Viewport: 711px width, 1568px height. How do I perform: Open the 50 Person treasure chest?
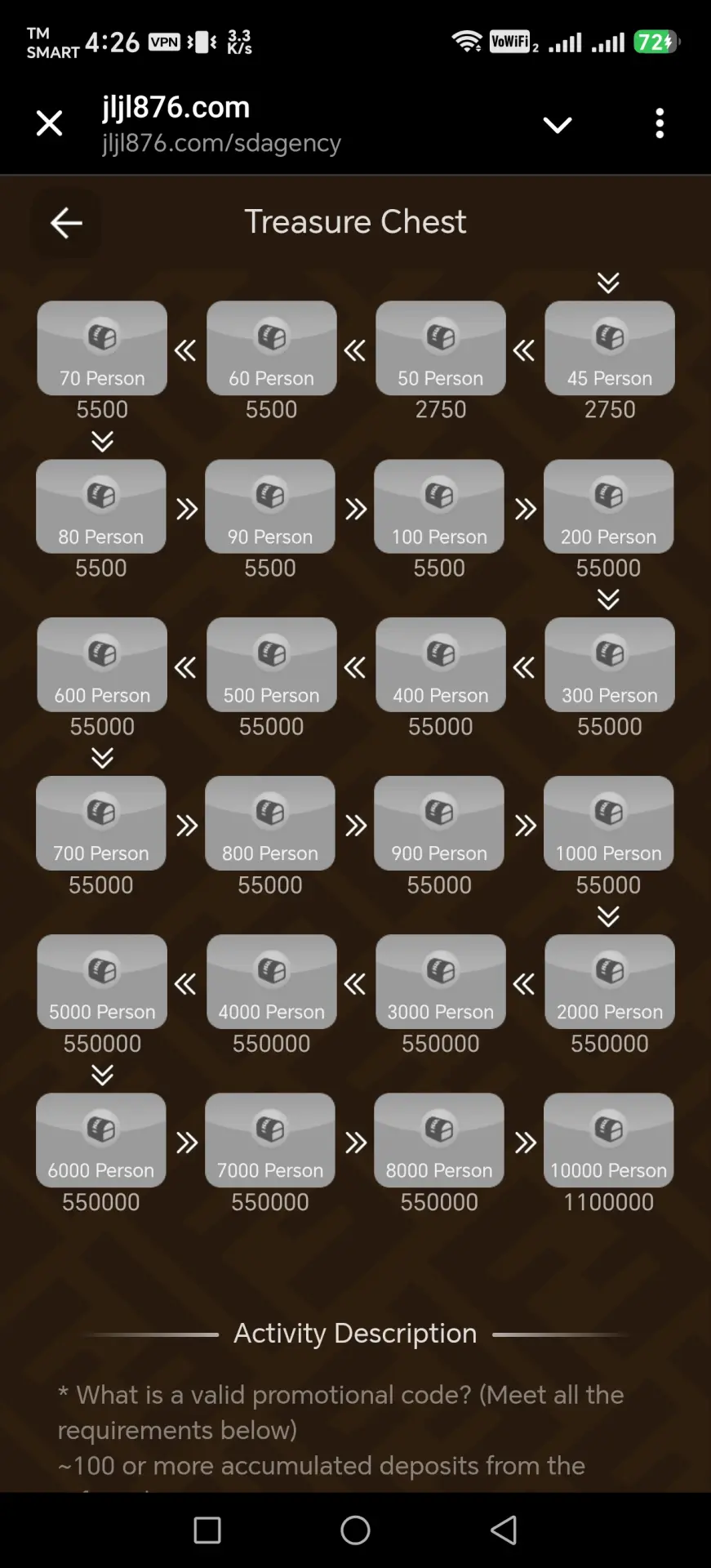click(441, 348)
